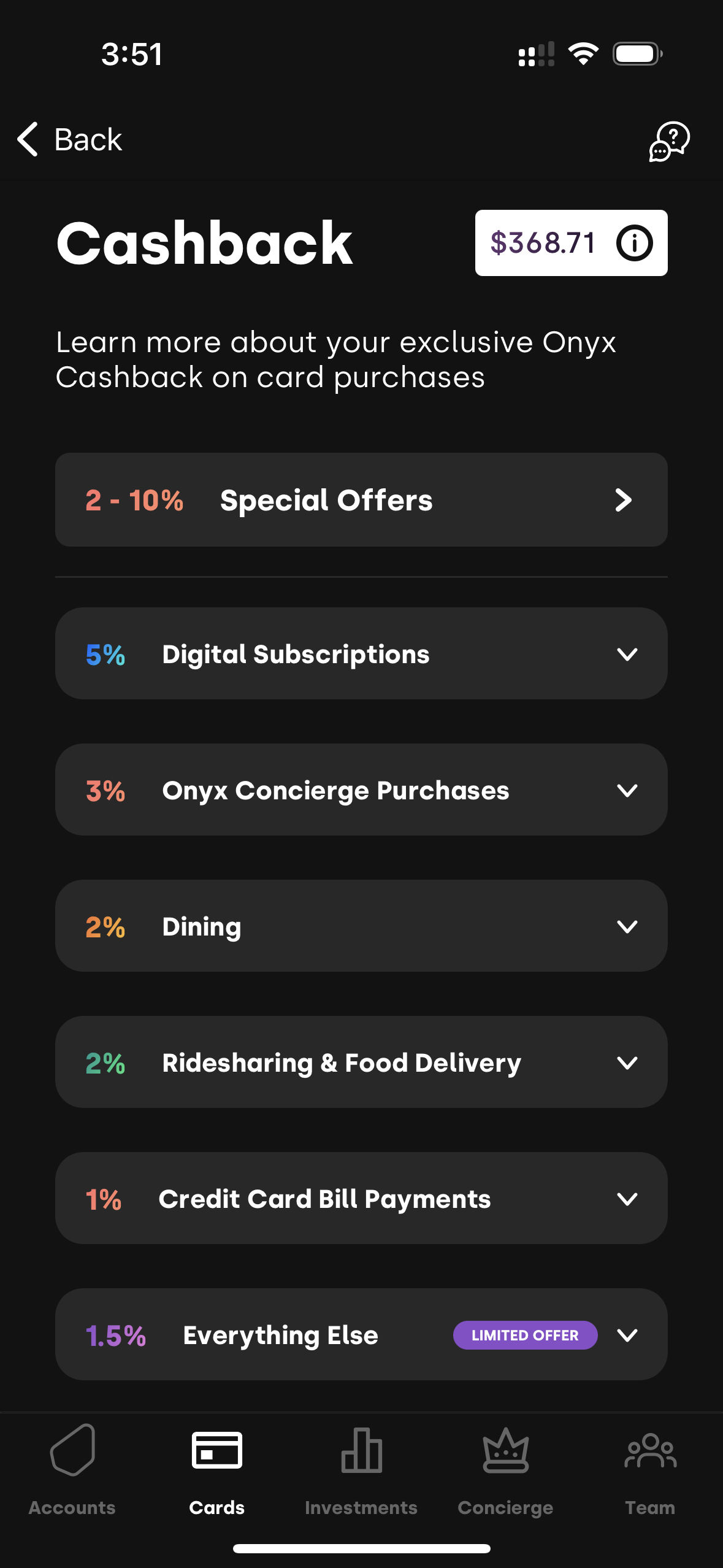The height and width of the screenshot is (1568, 723).
Task: Switch to the Accounts tab
Action: click(x=72, y=1470)
